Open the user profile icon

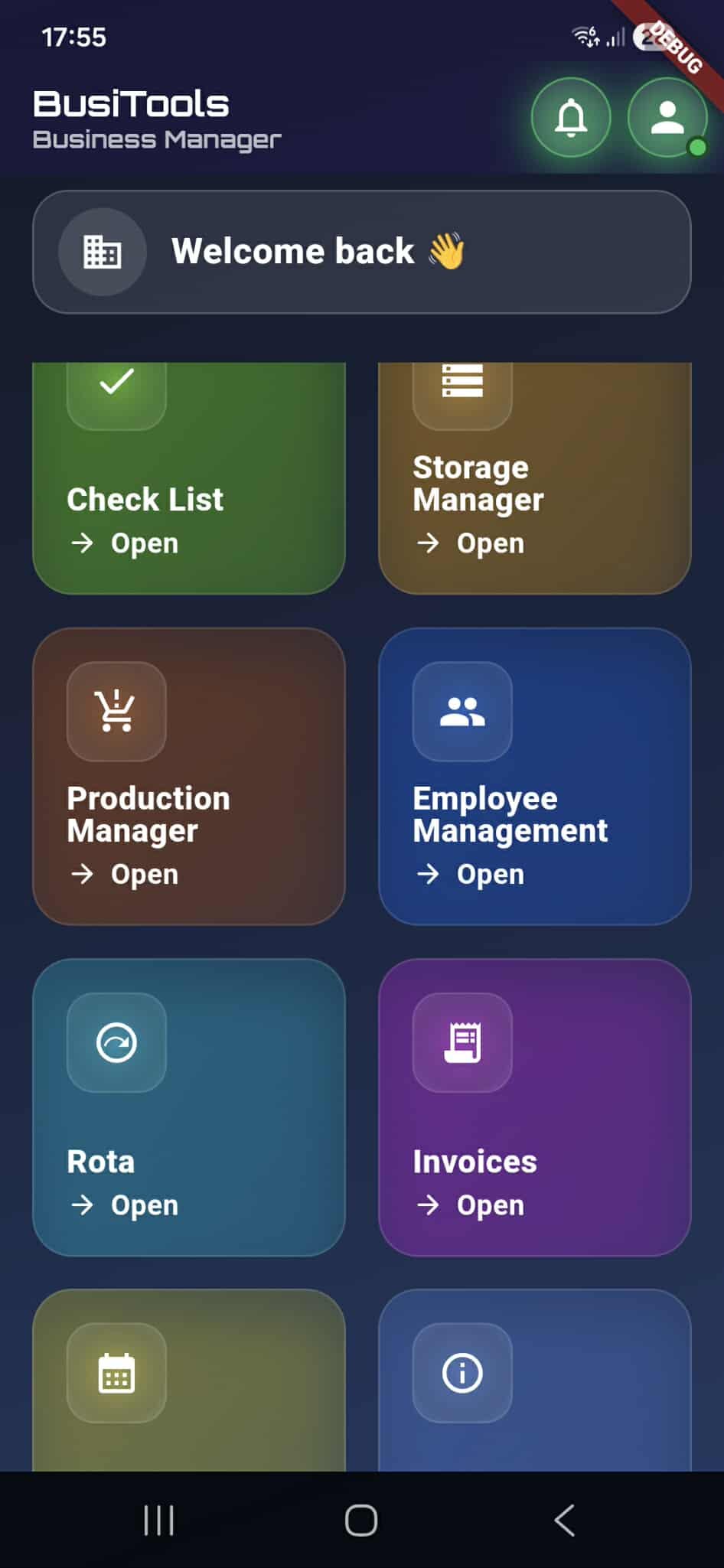667,118
